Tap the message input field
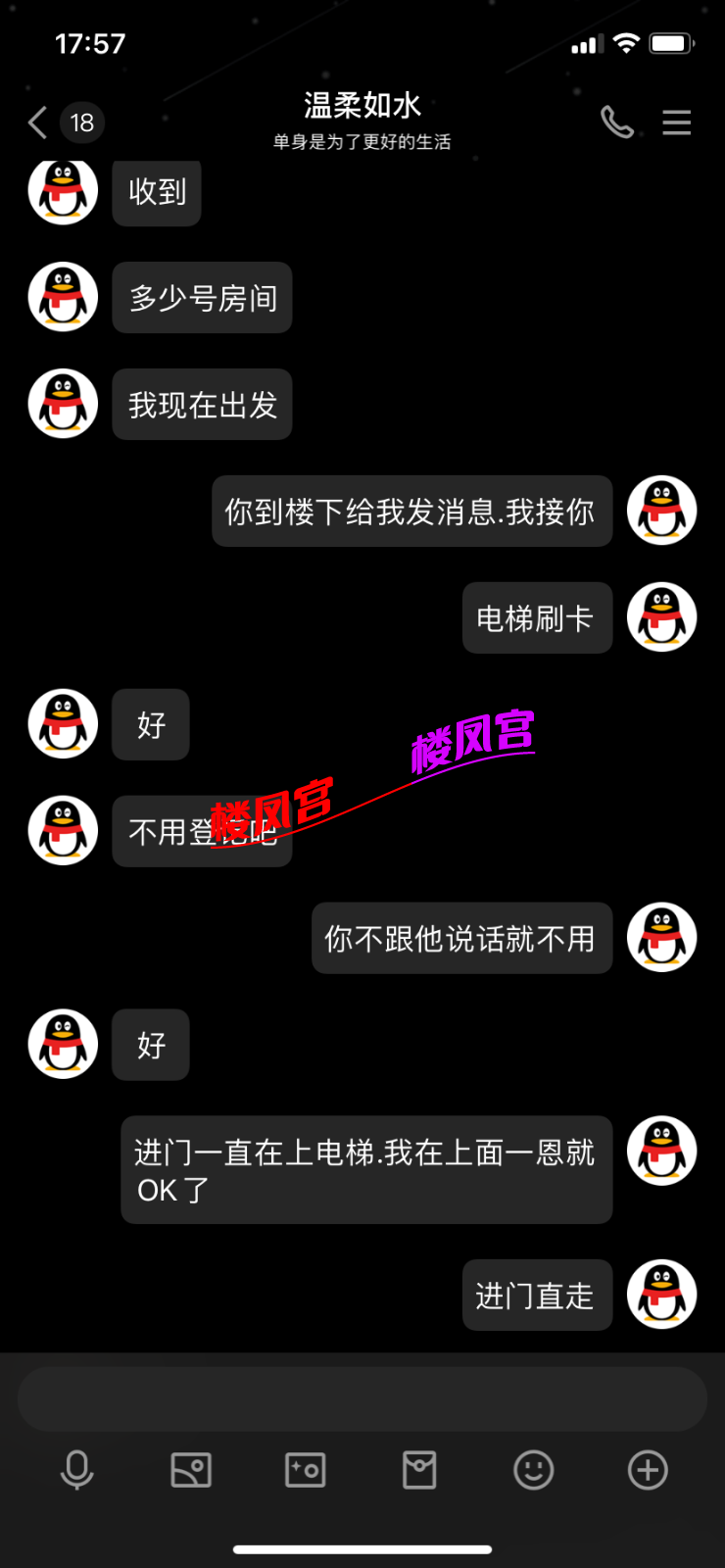 tap(362, 1398)
